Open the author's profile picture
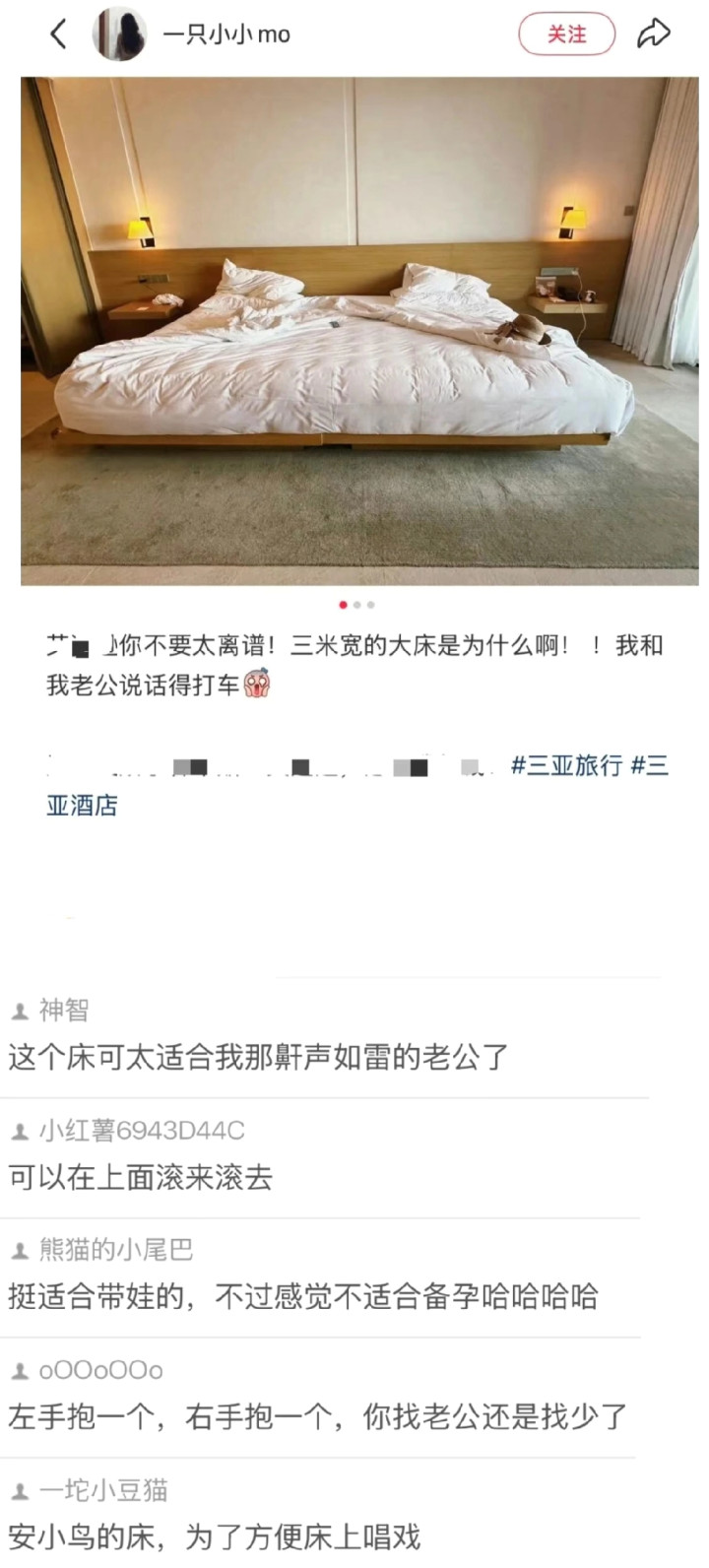Viewport: 709px width, 1568px height. [x=119, y=34]
